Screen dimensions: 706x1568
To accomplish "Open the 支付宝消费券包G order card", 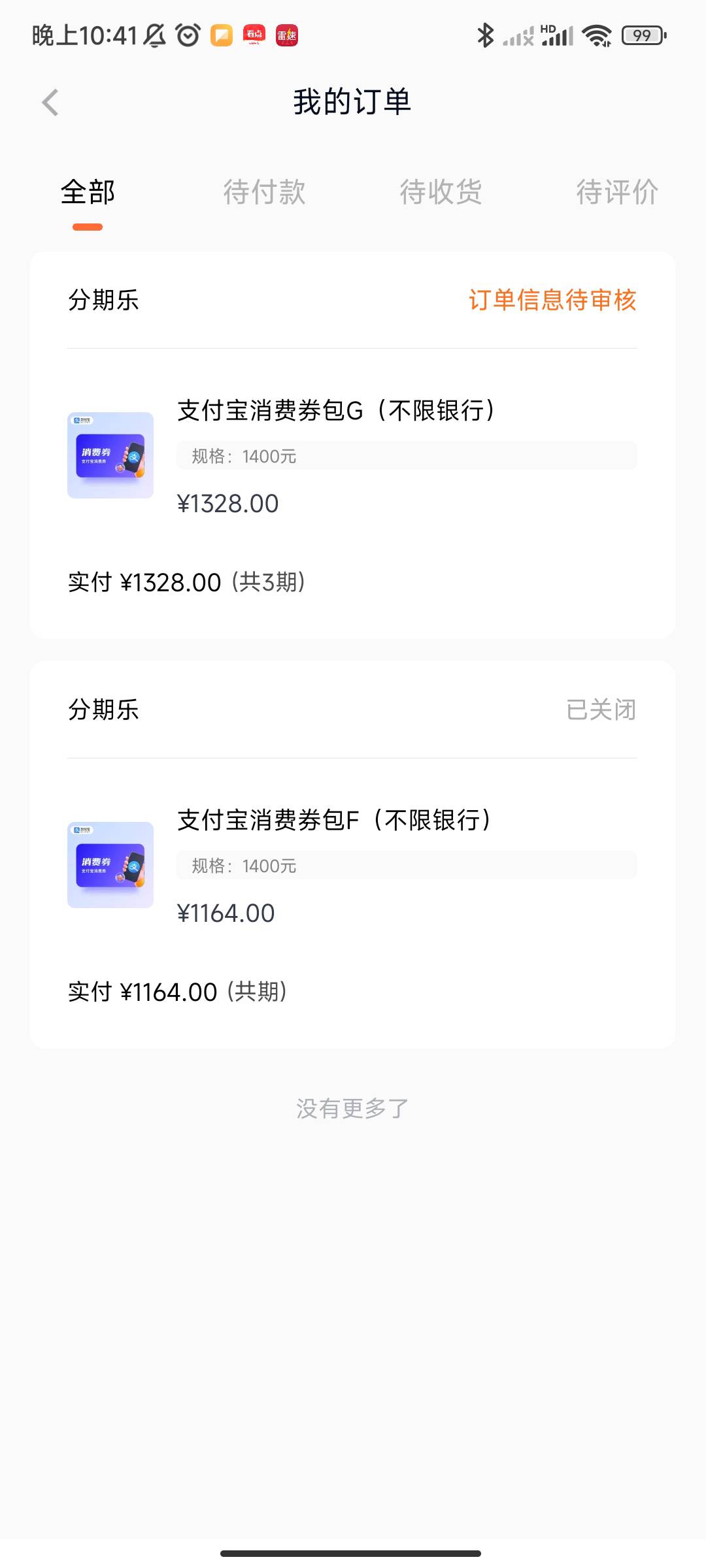I will coord(352,446).
